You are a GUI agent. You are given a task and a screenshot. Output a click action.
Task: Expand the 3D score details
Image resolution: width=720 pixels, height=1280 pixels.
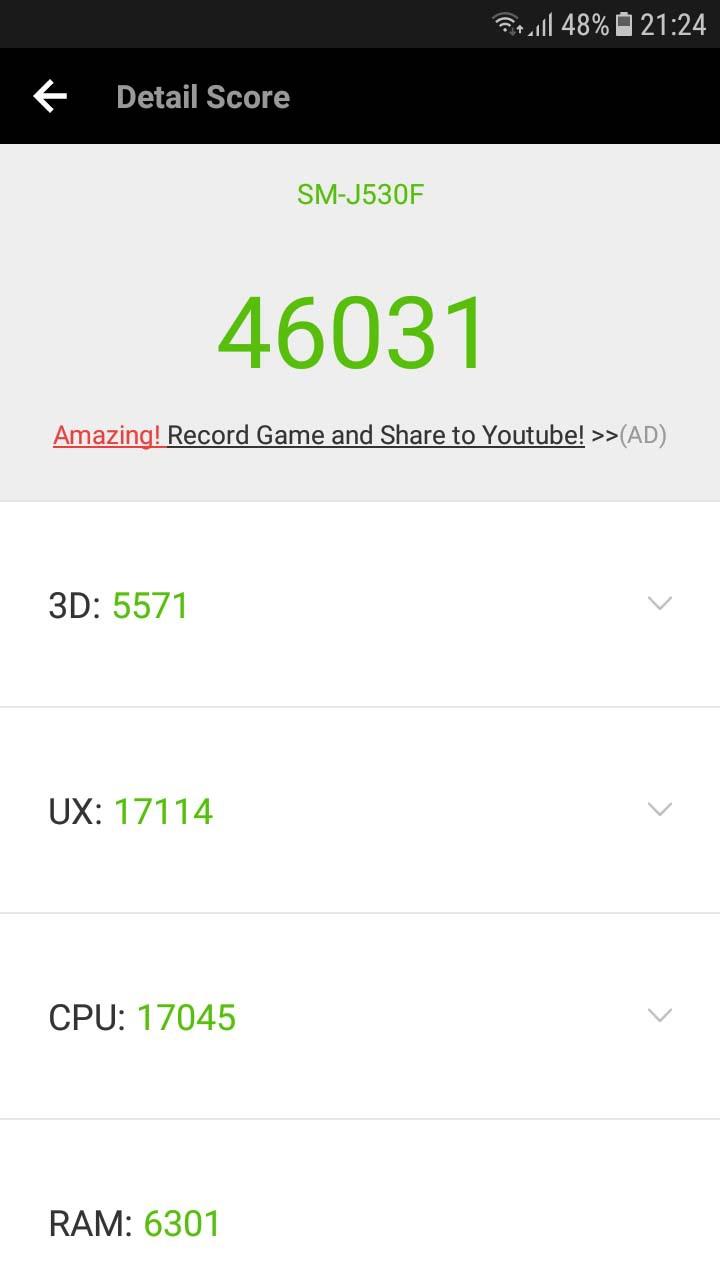(659, 603)
